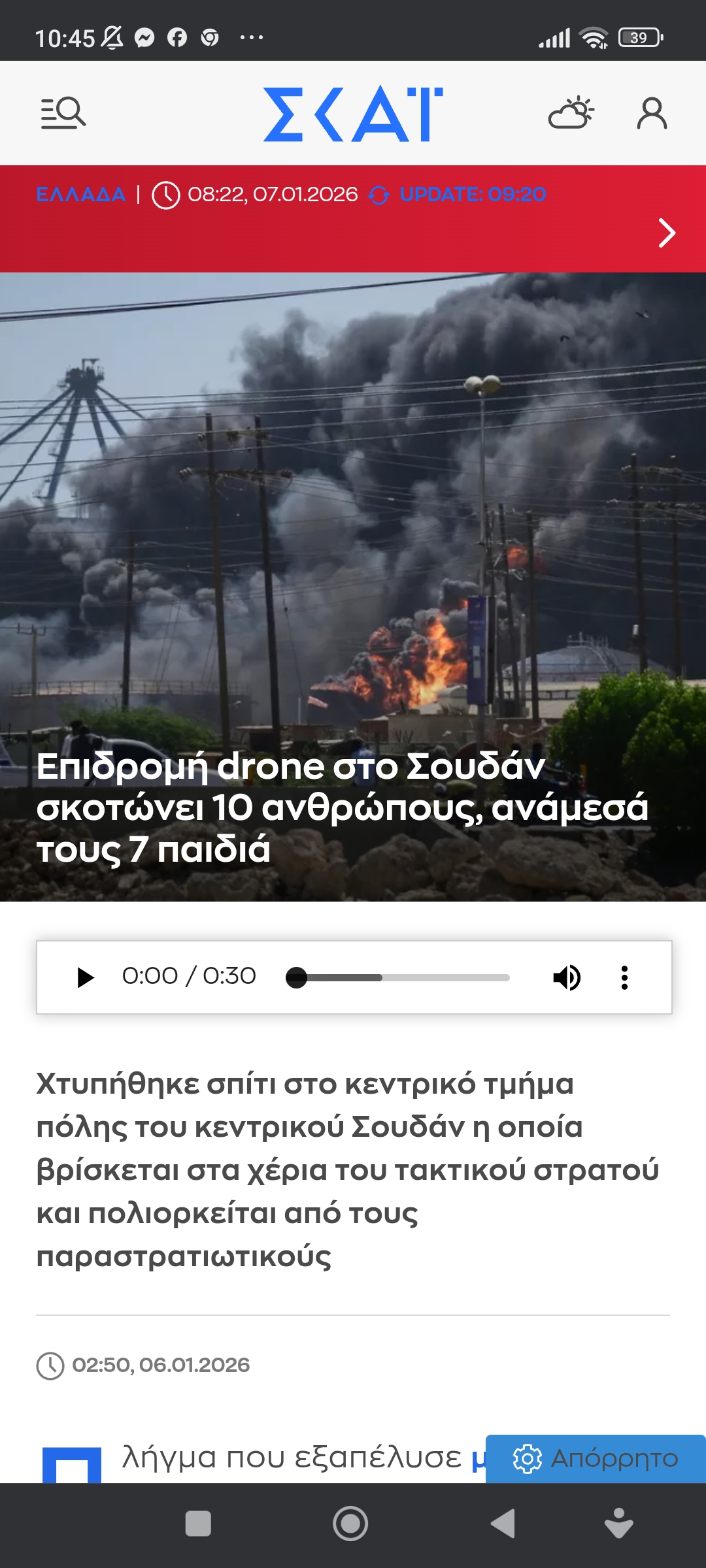Viewport: 706px width, 1568px height.
Task: Open the audio player's more options
Action: coord(624,977)
